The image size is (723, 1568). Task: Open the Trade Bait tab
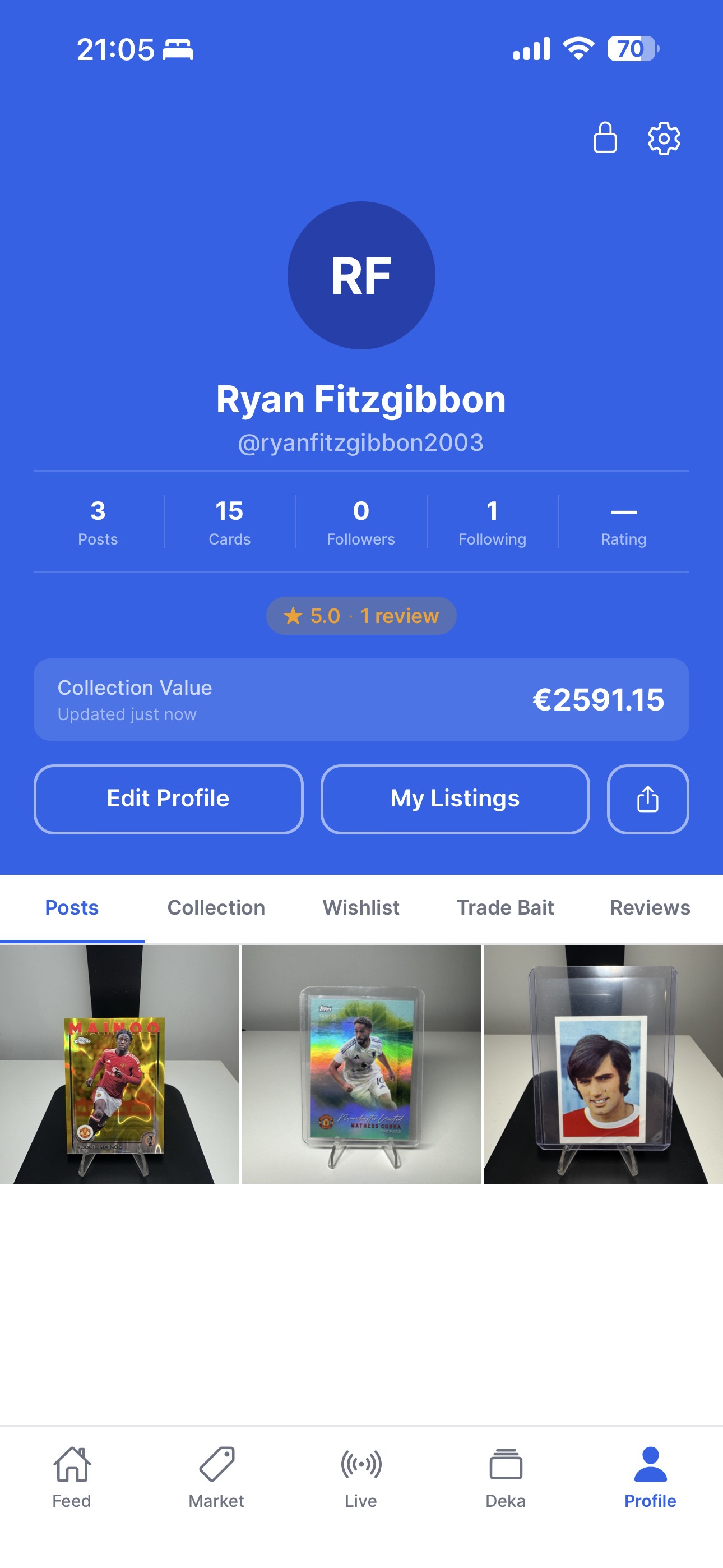tap(505, 907)
